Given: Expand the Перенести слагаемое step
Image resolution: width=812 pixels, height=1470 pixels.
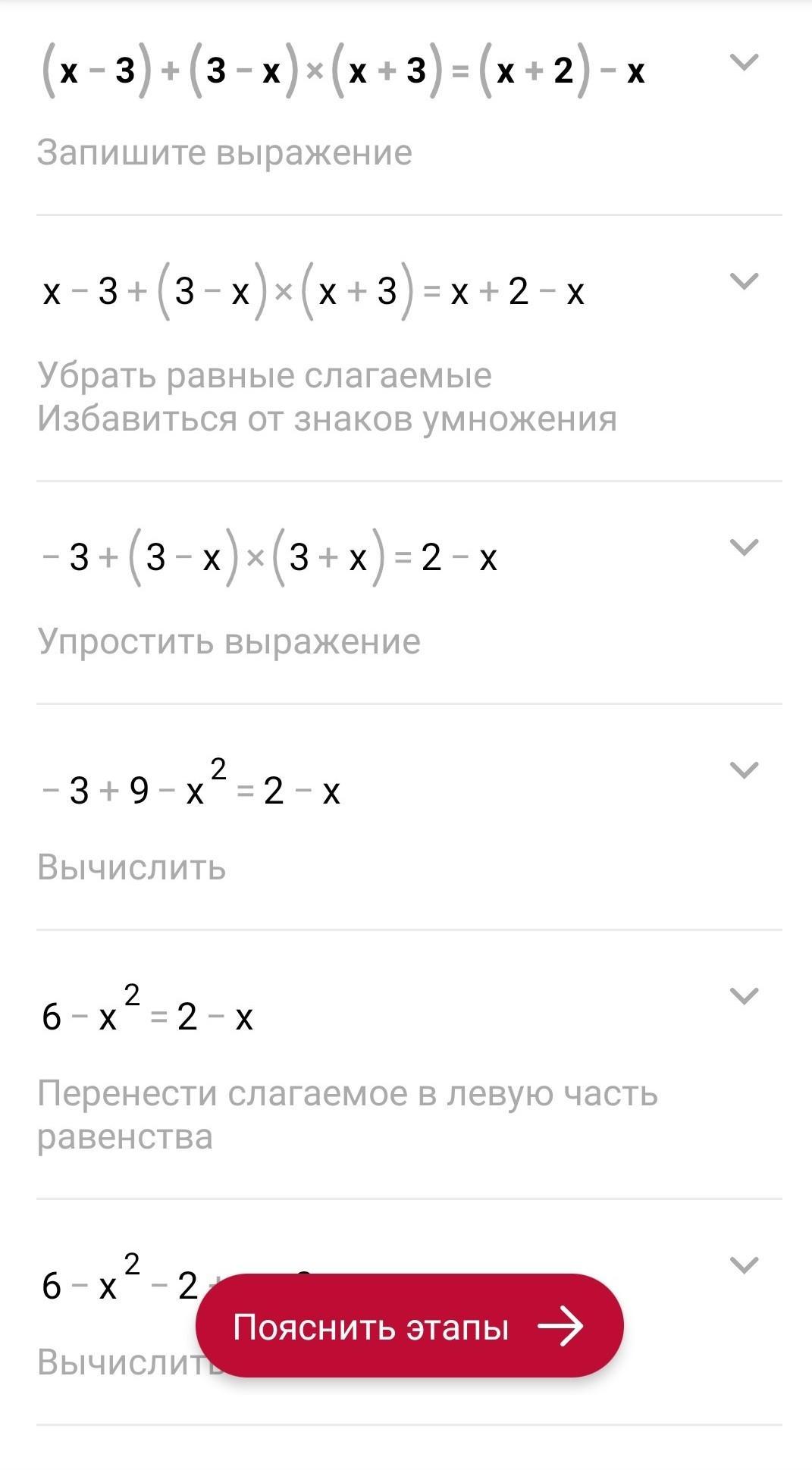Looking at the screenshot, I should 743,995.
